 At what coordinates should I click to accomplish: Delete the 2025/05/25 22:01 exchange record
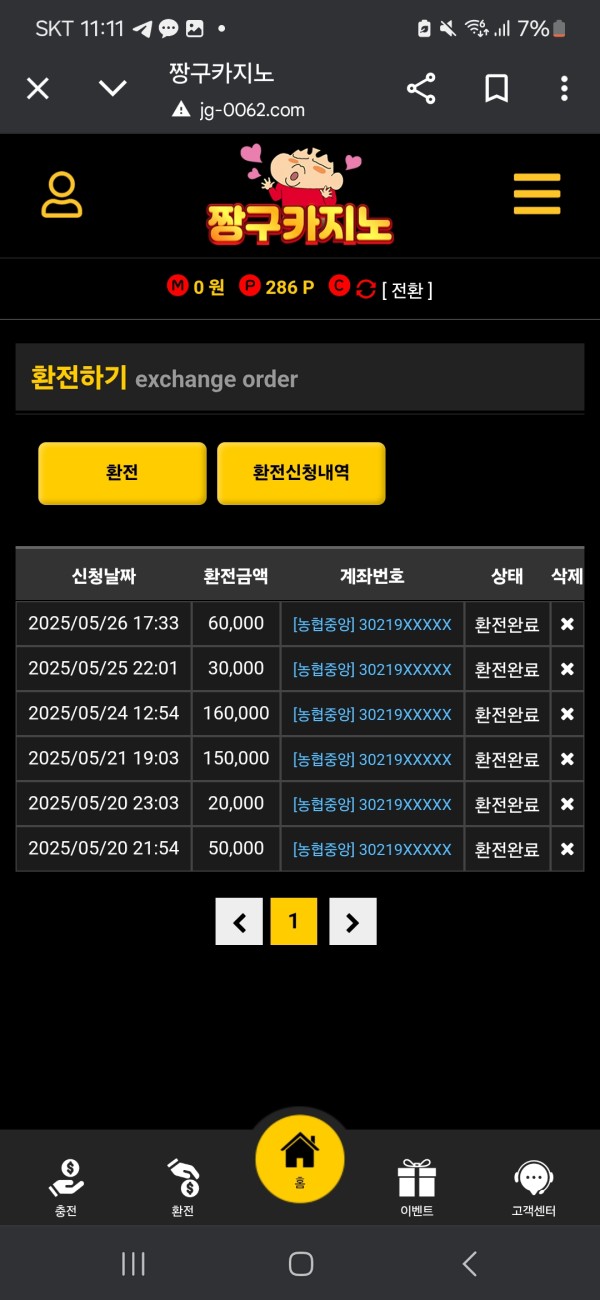coord(567,669)
